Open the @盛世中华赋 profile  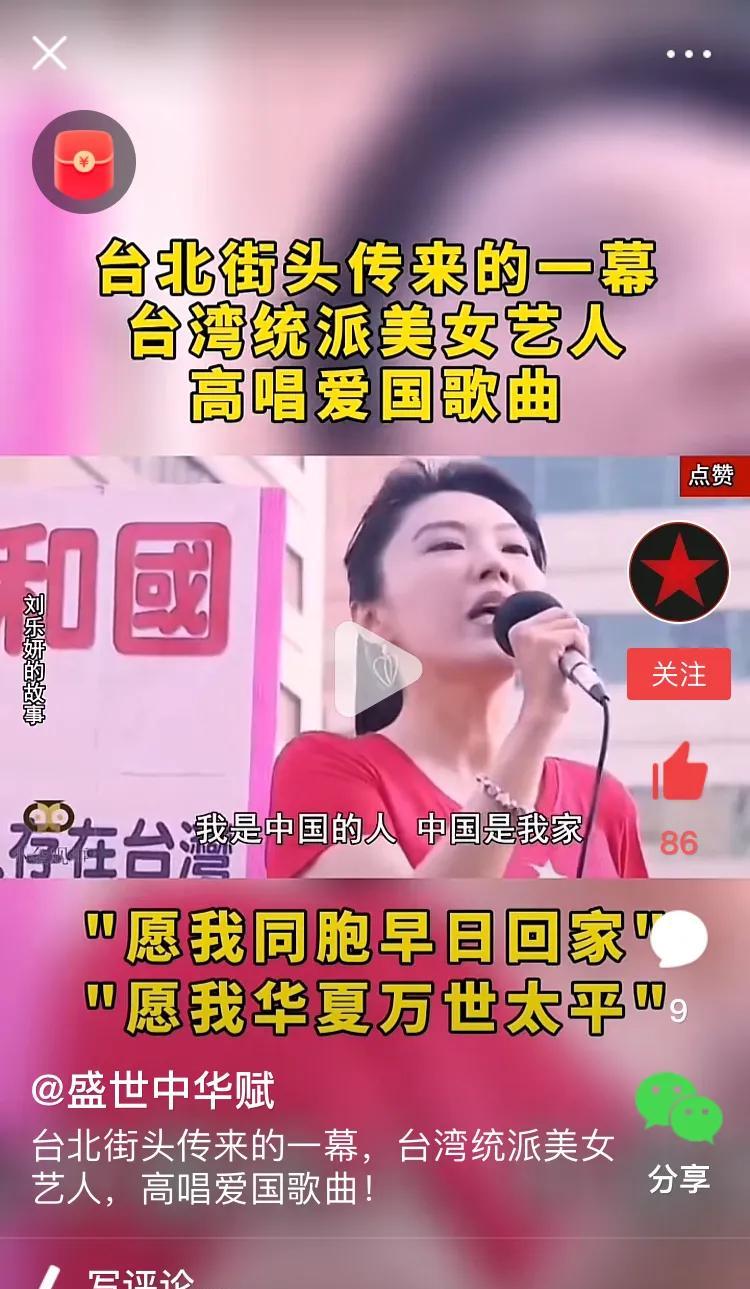[x=153, y=1091]
